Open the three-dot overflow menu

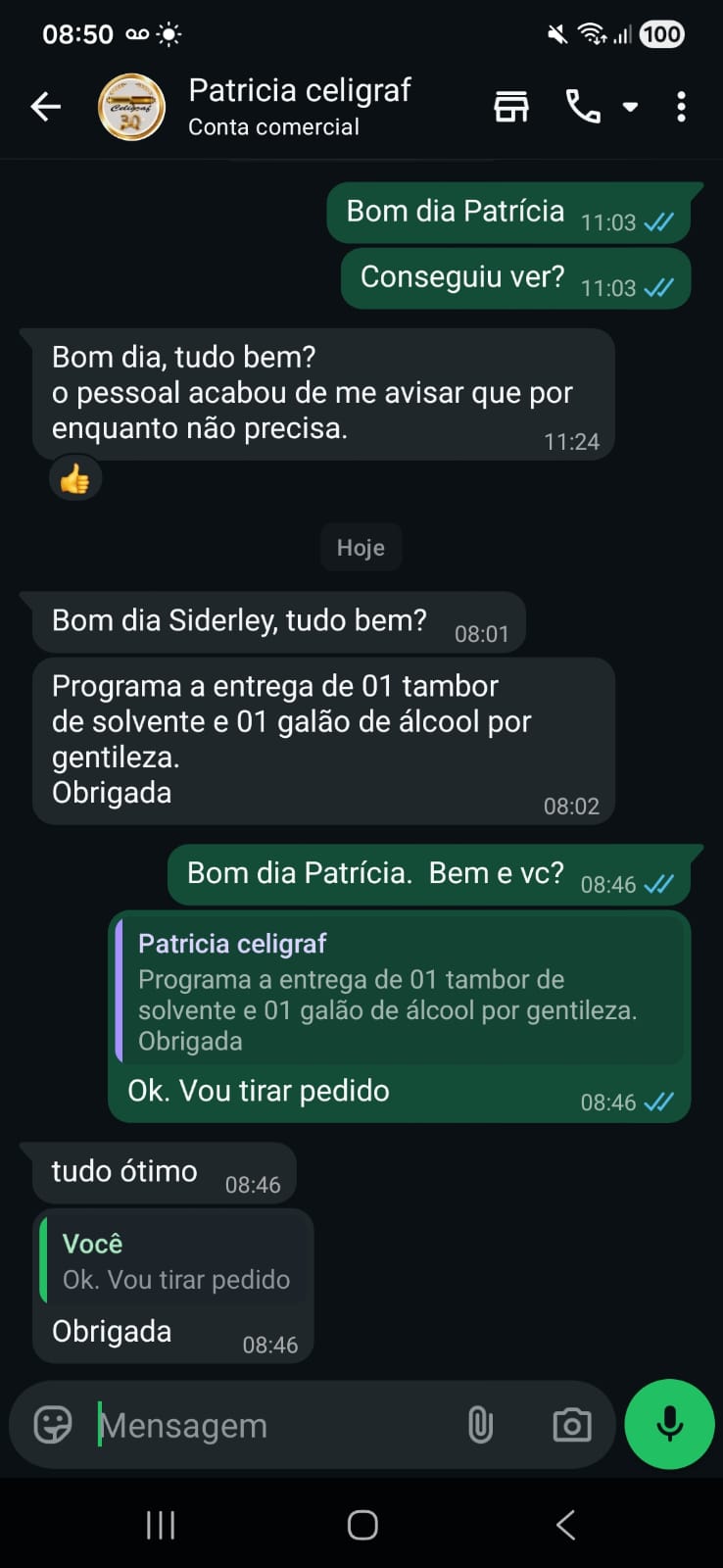(681, 107)
